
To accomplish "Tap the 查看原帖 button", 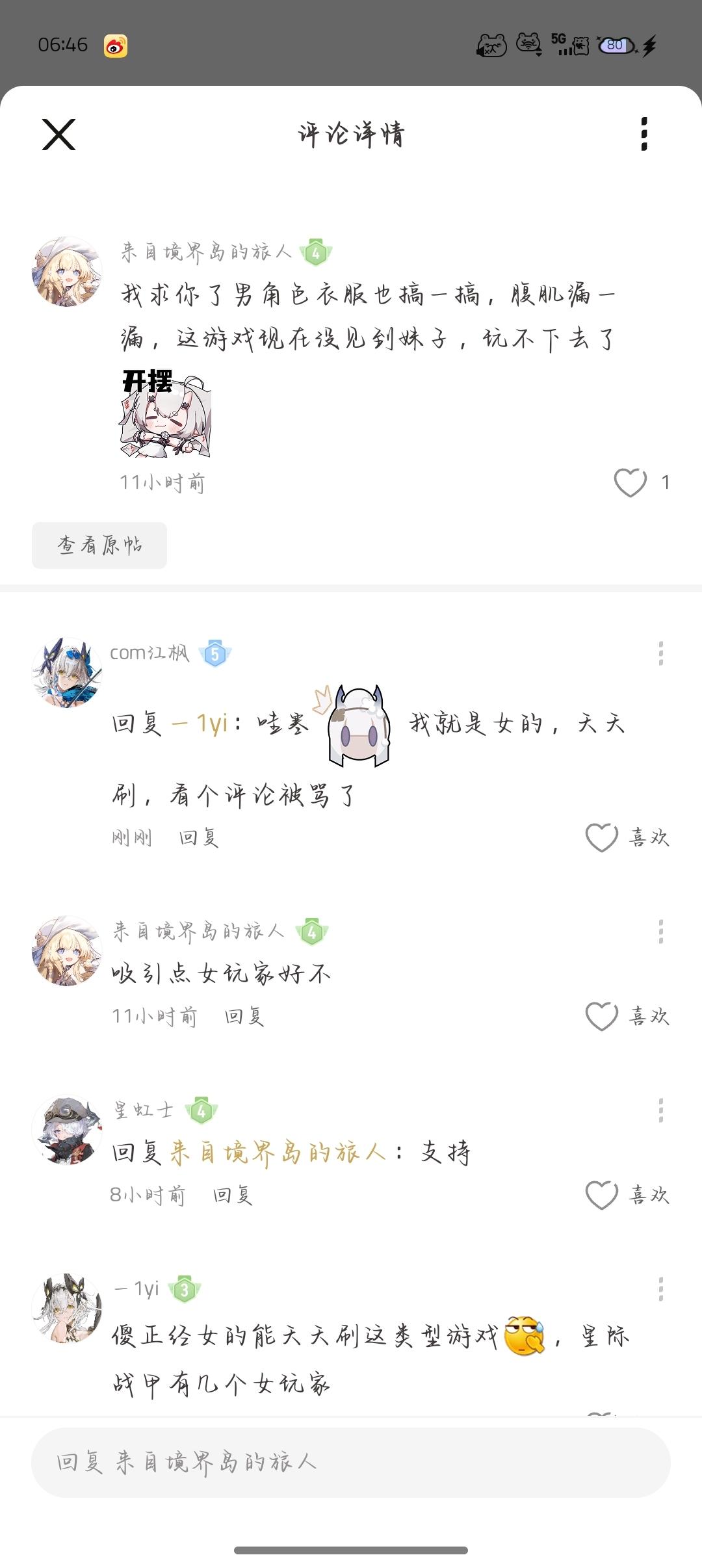I will (x=99, y=545).
